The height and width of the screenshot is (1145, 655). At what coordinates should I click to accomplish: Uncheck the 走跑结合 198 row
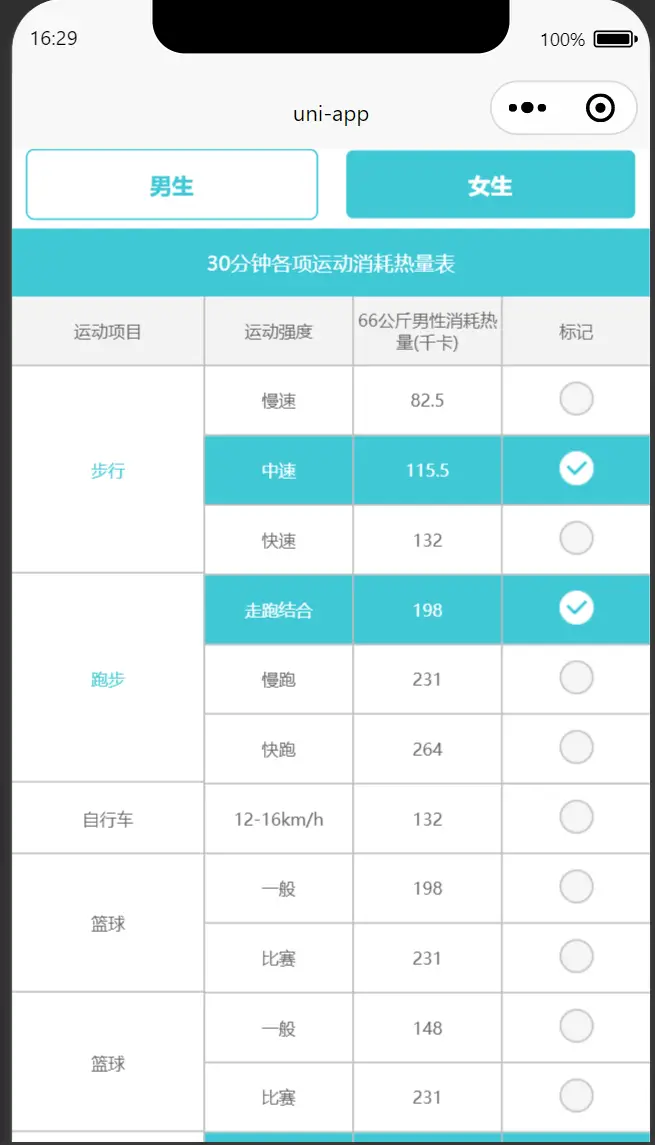576,608
